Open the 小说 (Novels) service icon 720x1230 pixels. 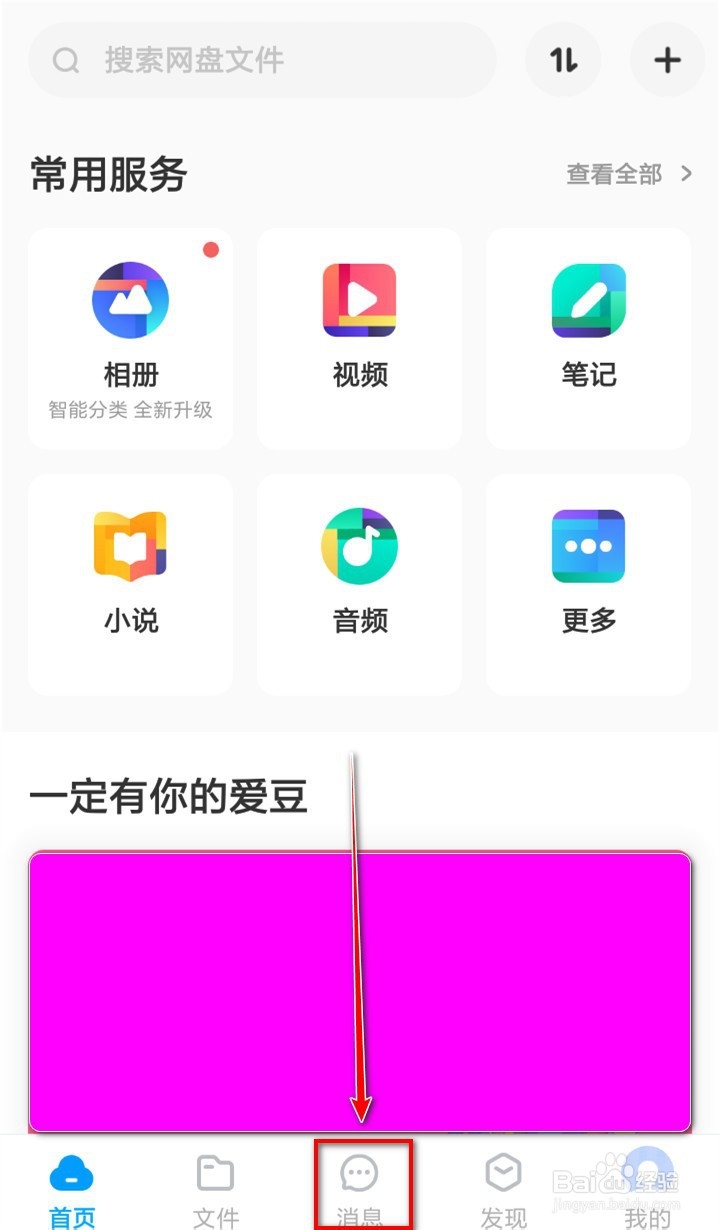[131, 545]
